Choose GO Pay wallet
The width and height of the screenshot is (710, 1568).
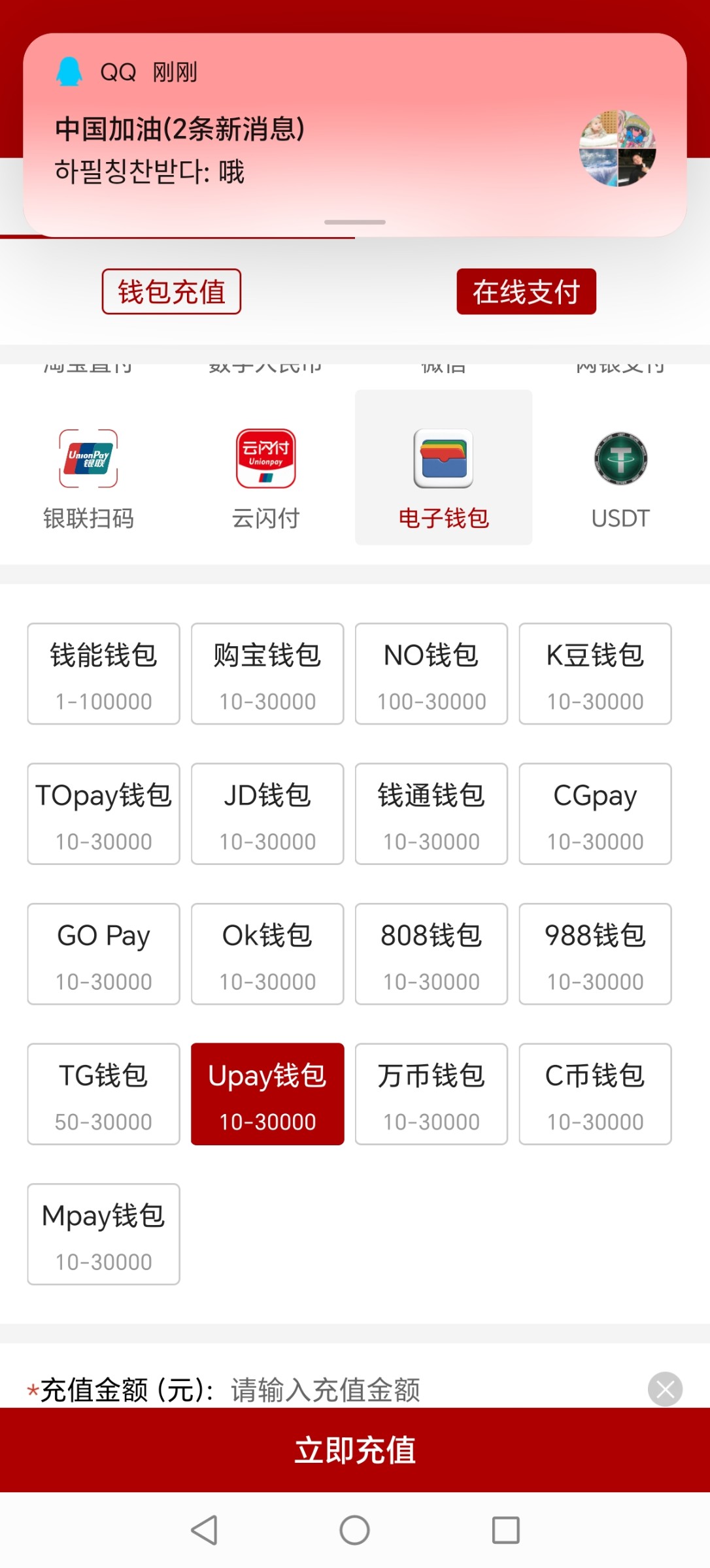pos(103,954)
